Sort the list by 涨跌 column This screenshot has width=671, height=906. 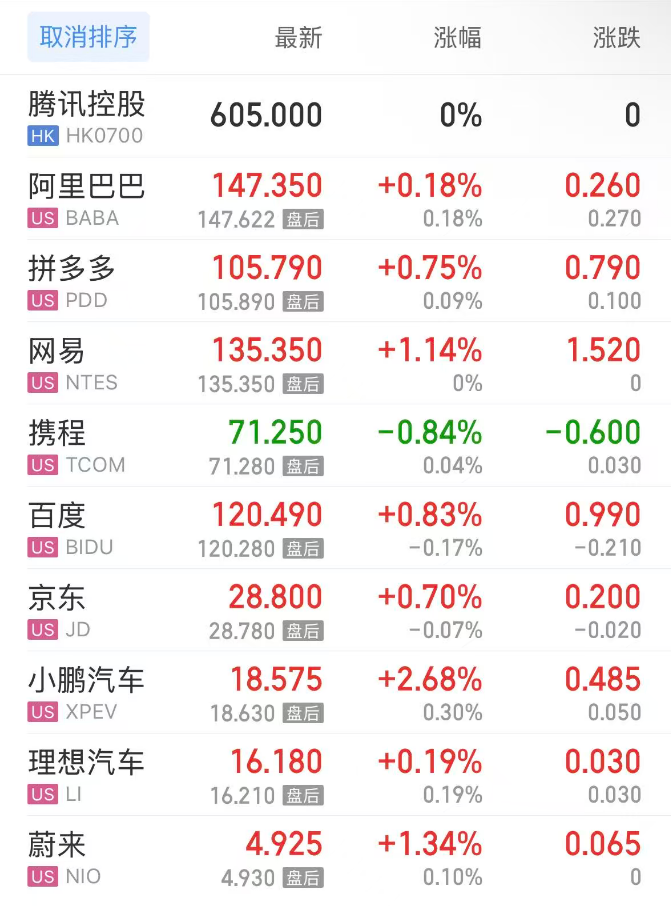point(616,39)
